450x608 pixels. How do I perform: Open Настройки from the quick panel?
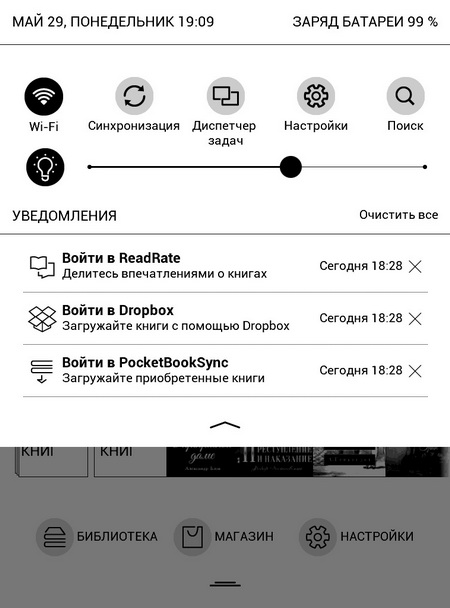pyautogui.click(x=316, y=96)
